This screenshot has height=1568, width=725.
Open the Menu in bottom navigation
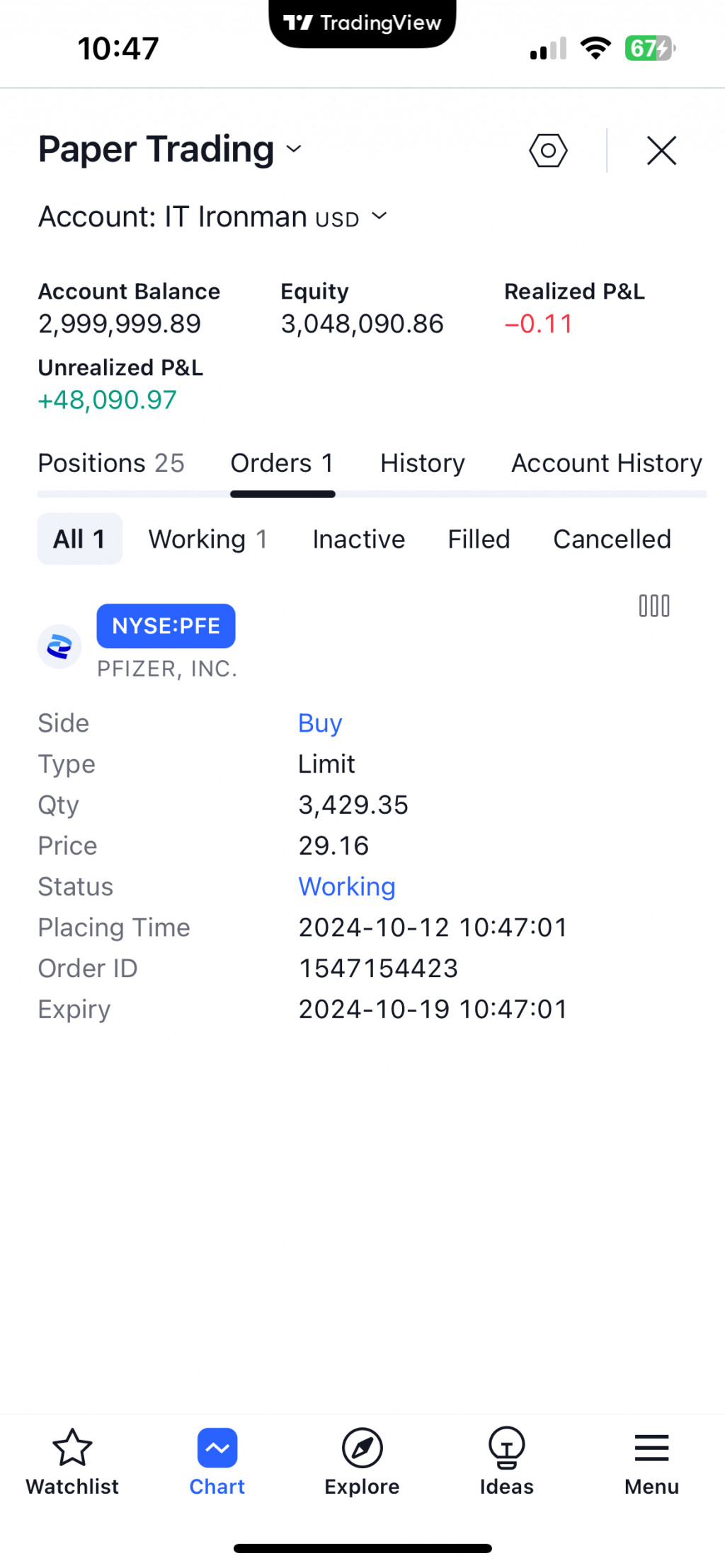[651, 1462]
